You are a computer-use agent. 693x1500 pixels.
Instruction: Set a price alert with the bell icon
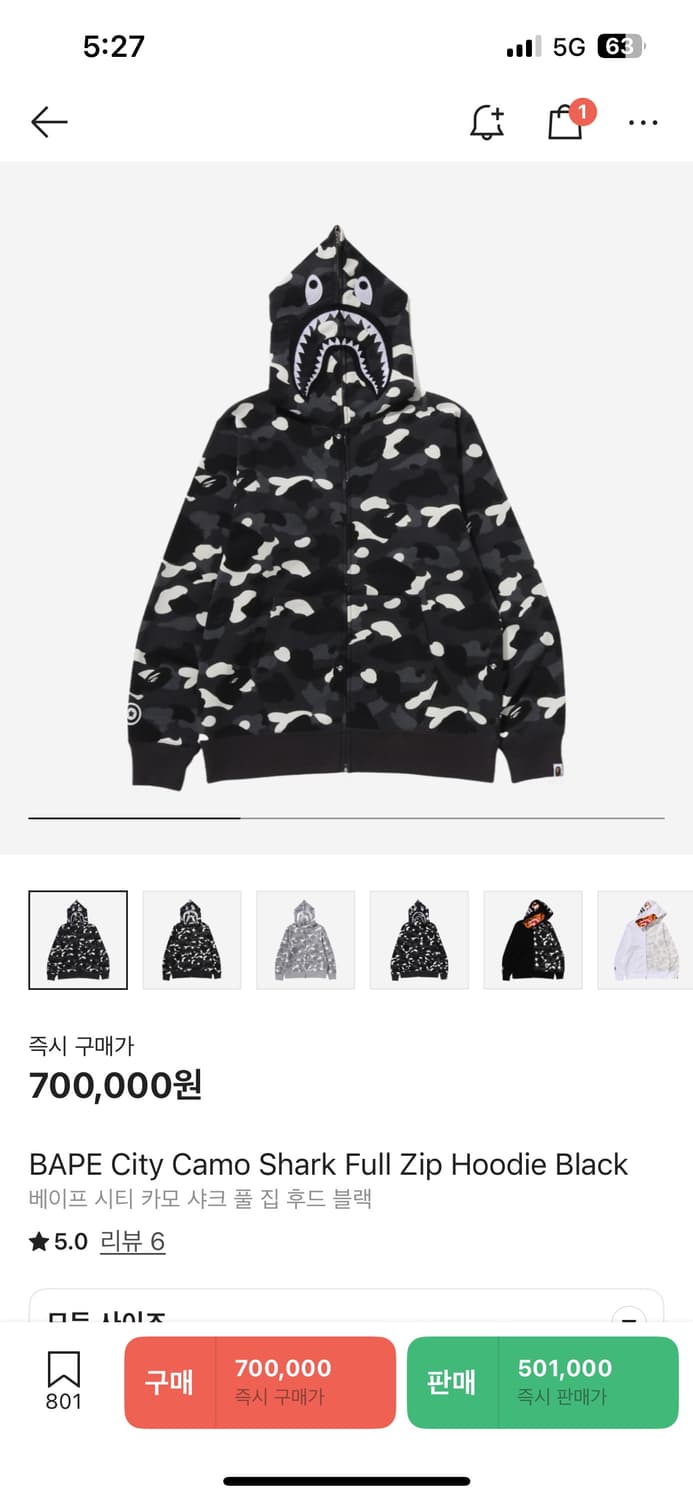pyautogui.click(x=487, y=122)
